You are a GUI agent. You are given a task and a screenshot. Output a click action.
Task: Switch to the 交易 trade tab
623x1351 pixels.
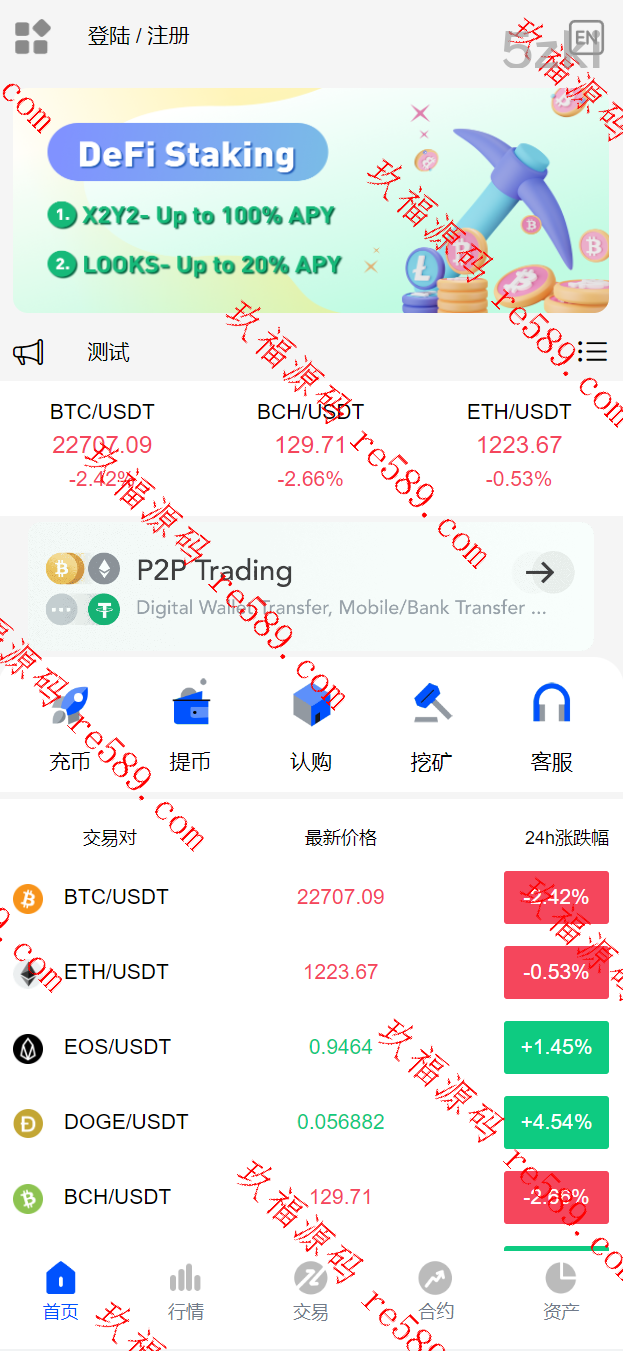[x=311, y=1291]
